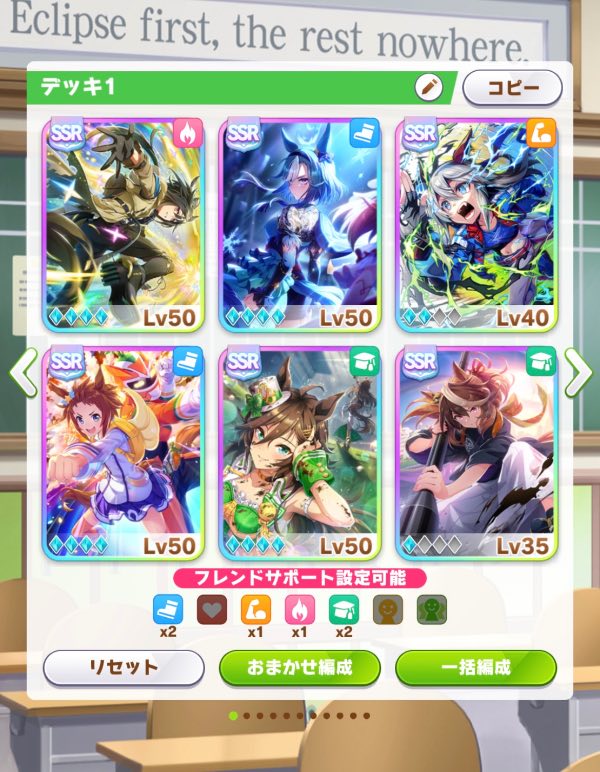Viewport: 600px width, 772px height.
Task: Edit the デッキ1 deck name
Action: point(429,87)
